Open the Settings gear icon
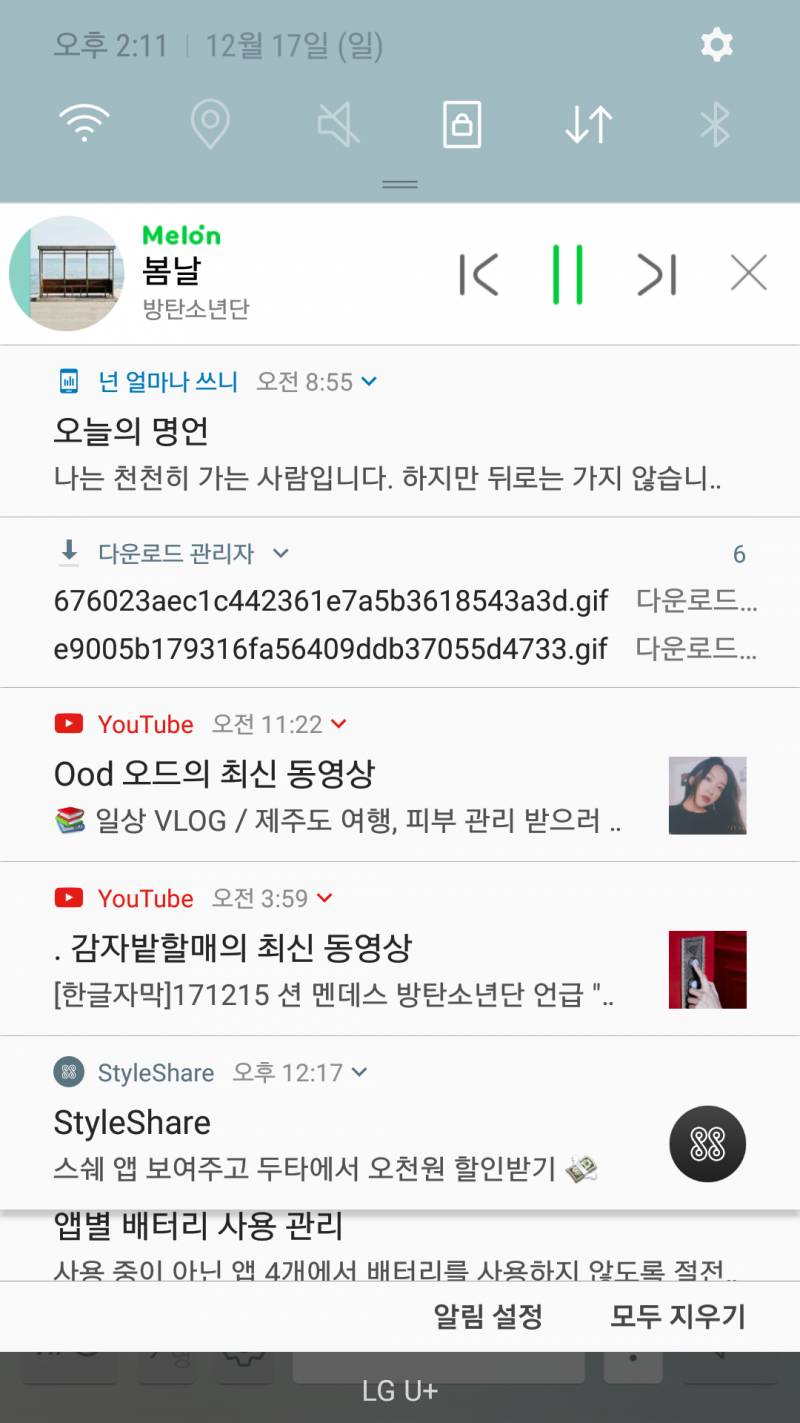 tap(716, 44)
